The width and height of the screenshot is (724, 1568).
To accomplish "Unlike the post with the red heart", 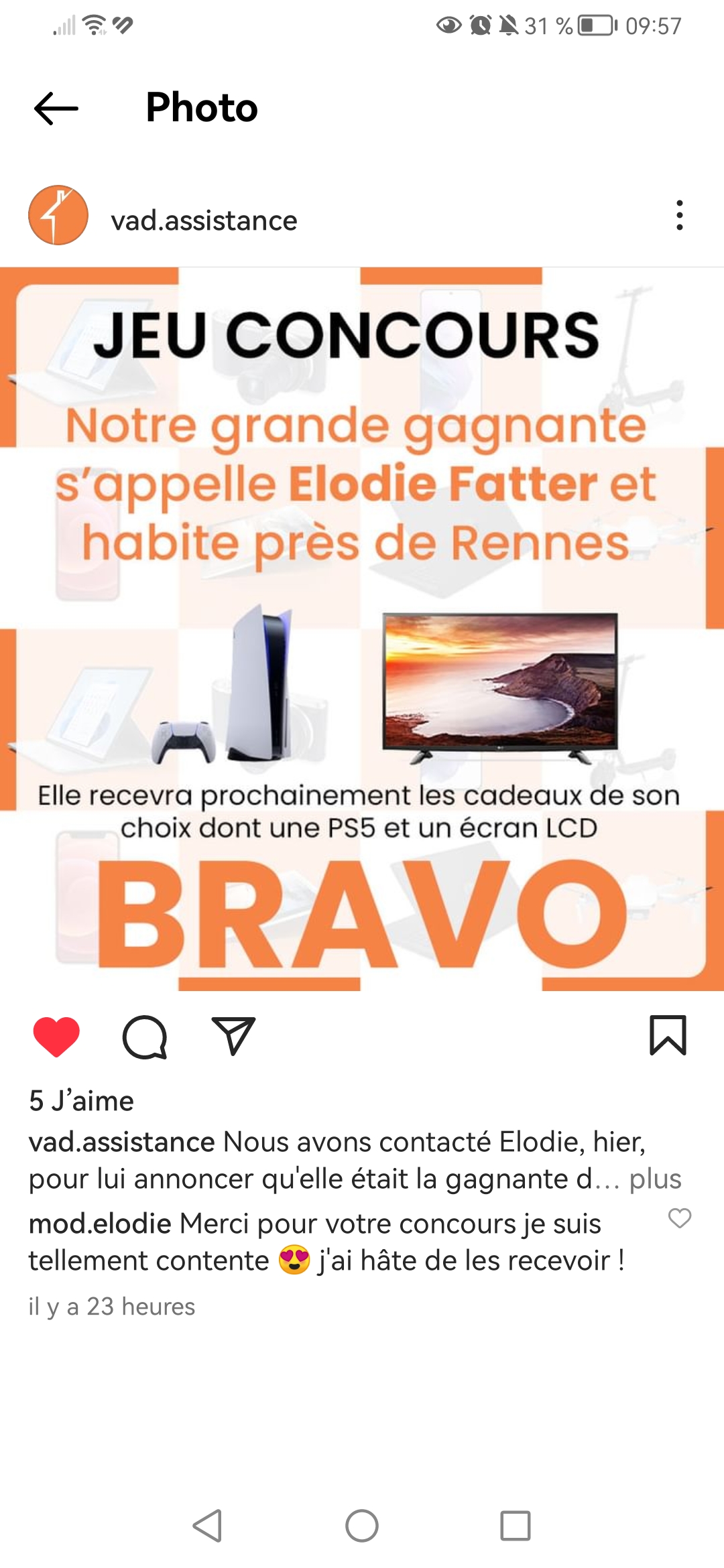I will tap(56, 1036).
